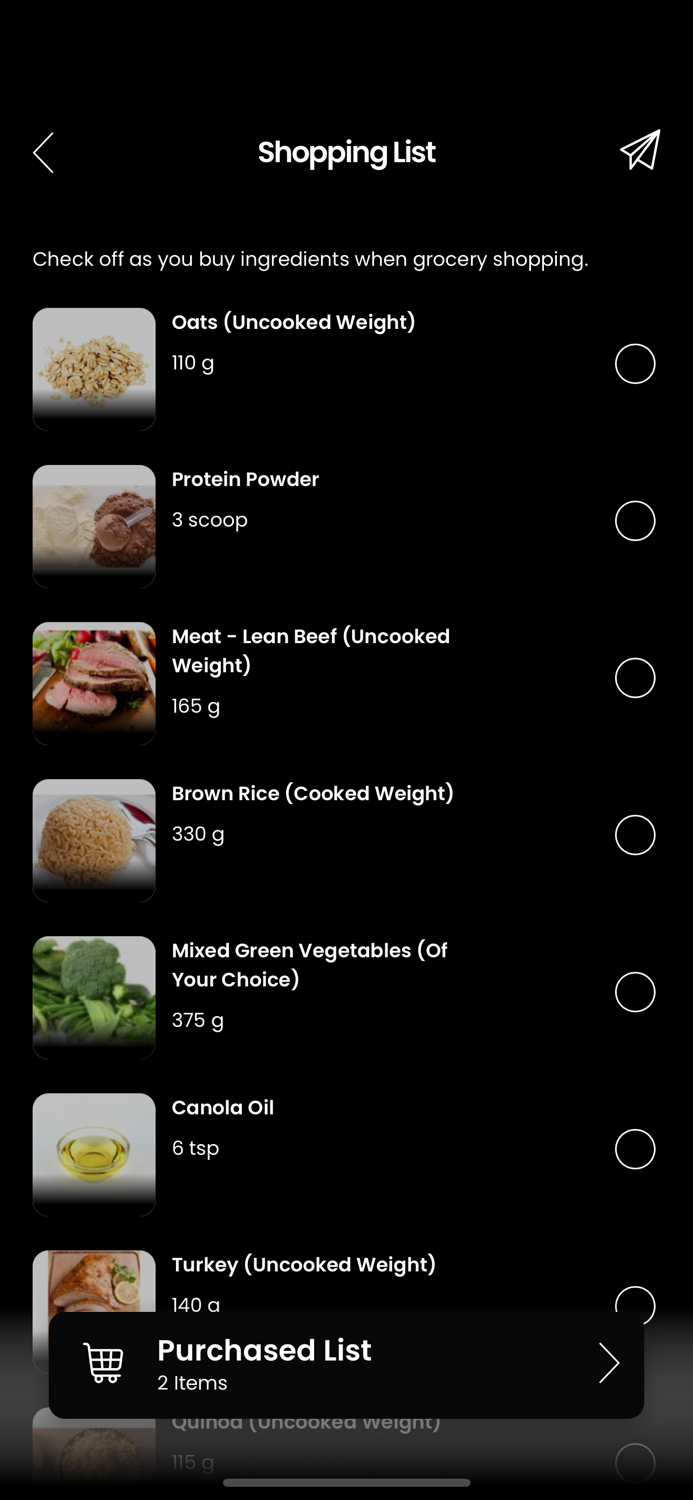Viewport: 693px width, 1500px height.
Task: Share the shopping list via send icon
Action: point(640,152)
